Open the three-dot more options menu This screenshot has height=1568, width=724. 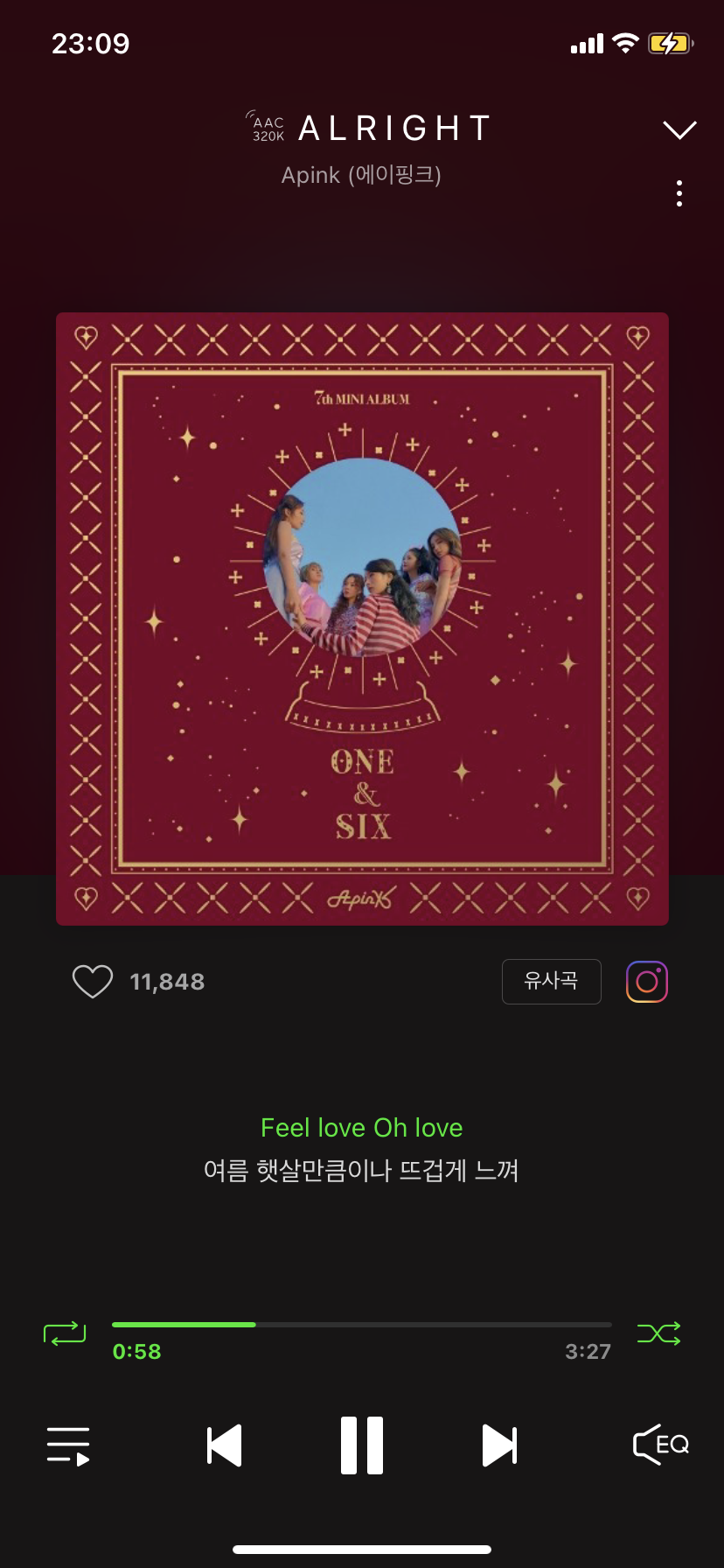[x=679, y=193]
